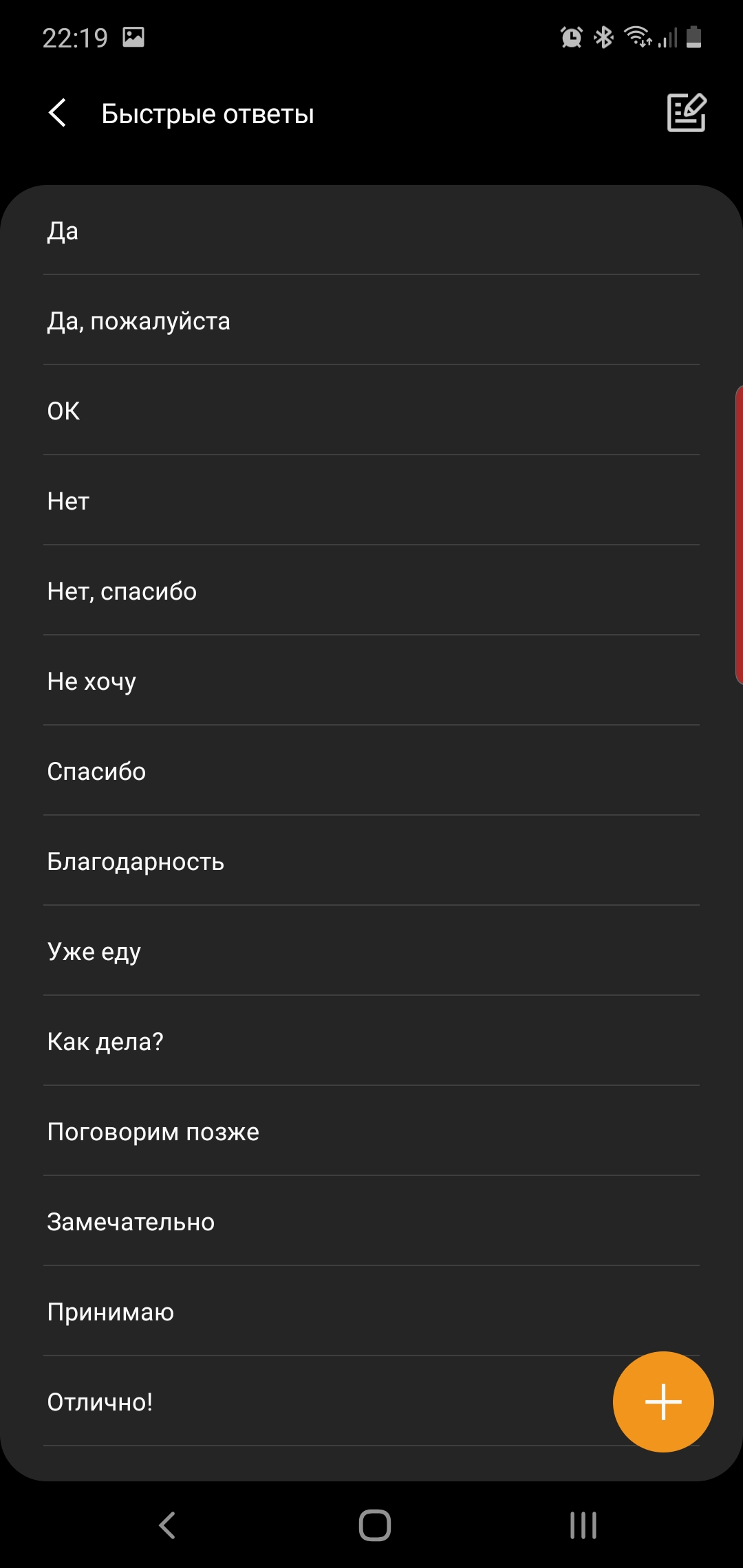The image size is (743, 1568).
Task: Open recent apps
Action: (583, 1525)
